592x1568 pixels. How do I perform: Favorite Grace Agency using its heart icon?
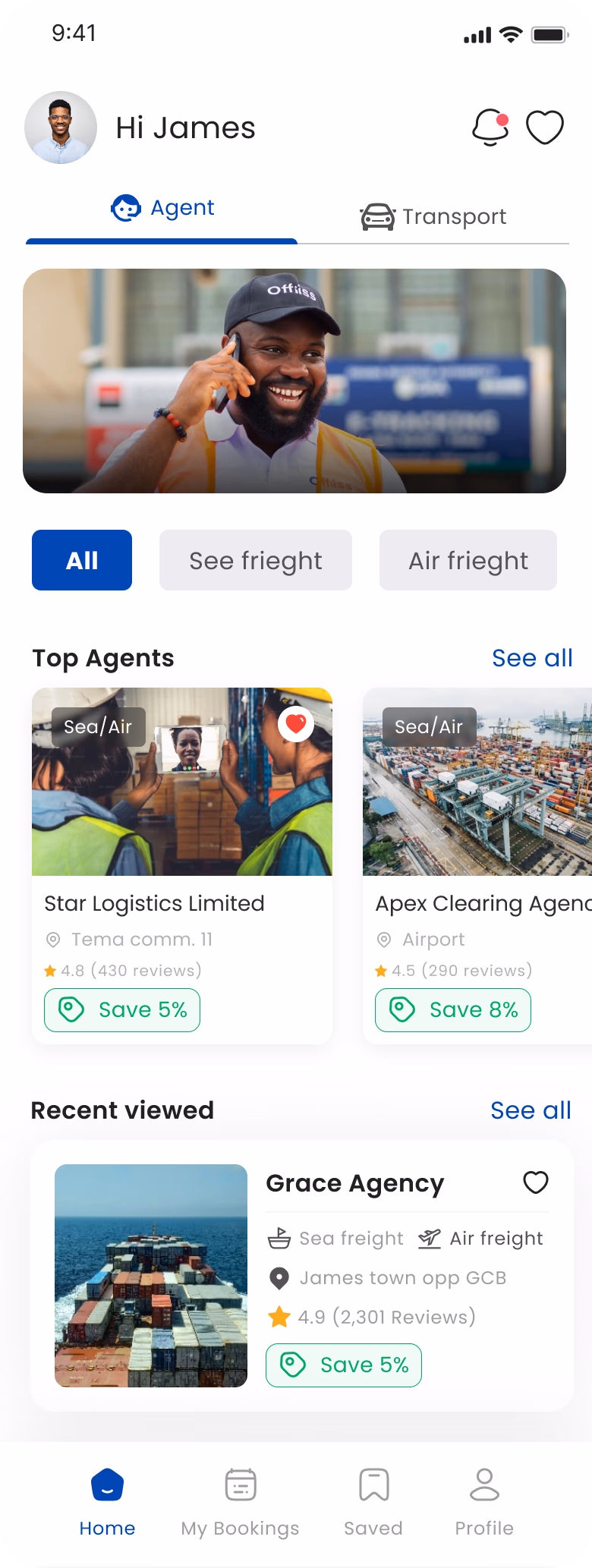(x=535, y=1182)
